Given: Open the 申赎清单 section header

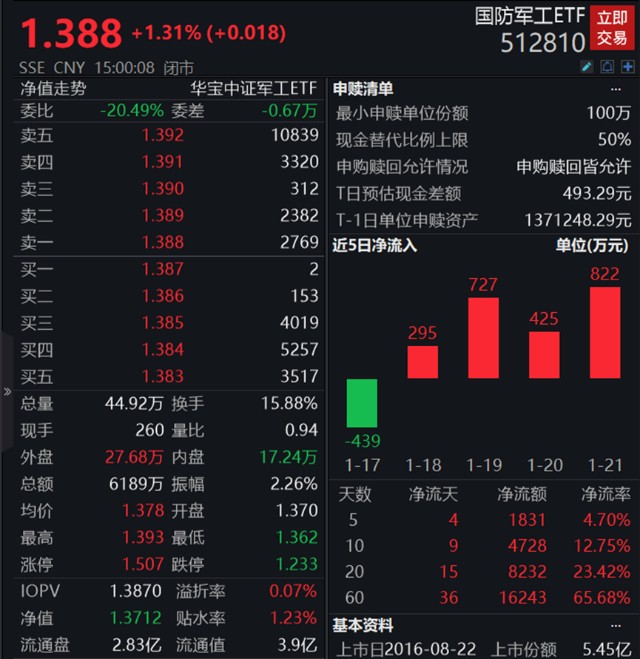Looking at the screenshot, I should [x=363, y=88].
